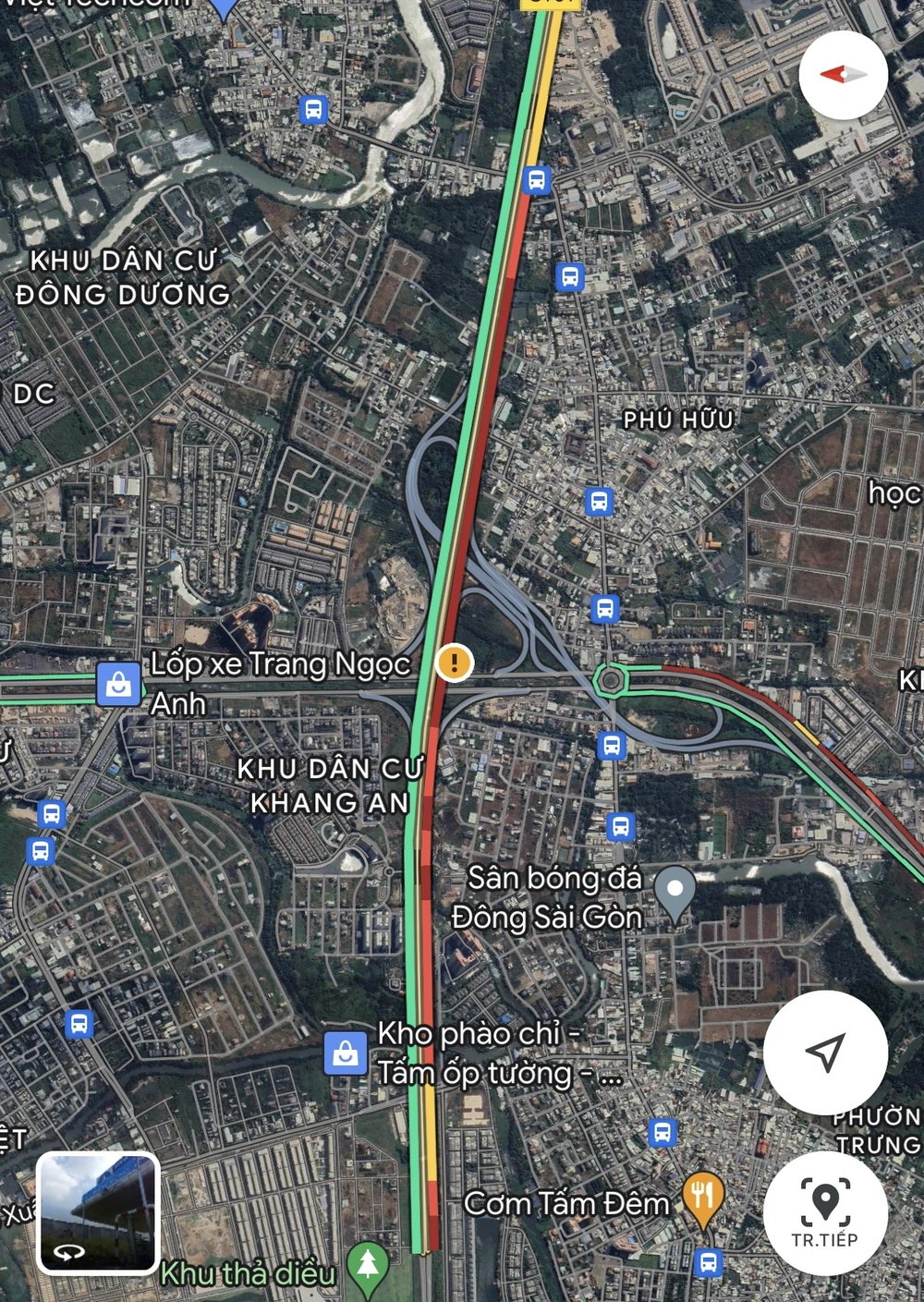Open Lốp xe Trang Ngọc Anh shop marker
This screenshot has height=1302, width=924.
118,685
